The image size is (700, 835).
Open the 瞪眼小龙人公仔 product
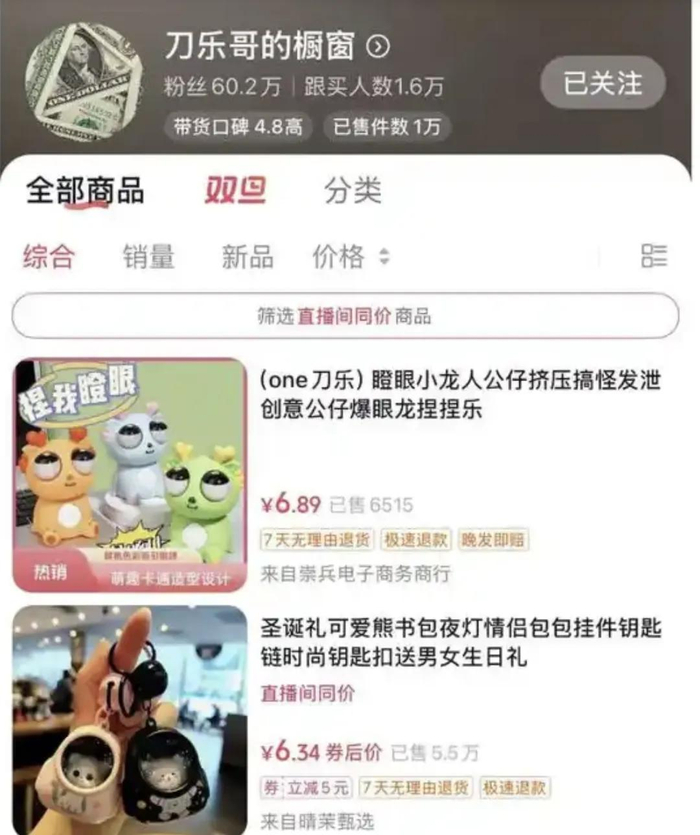(345, 475)
